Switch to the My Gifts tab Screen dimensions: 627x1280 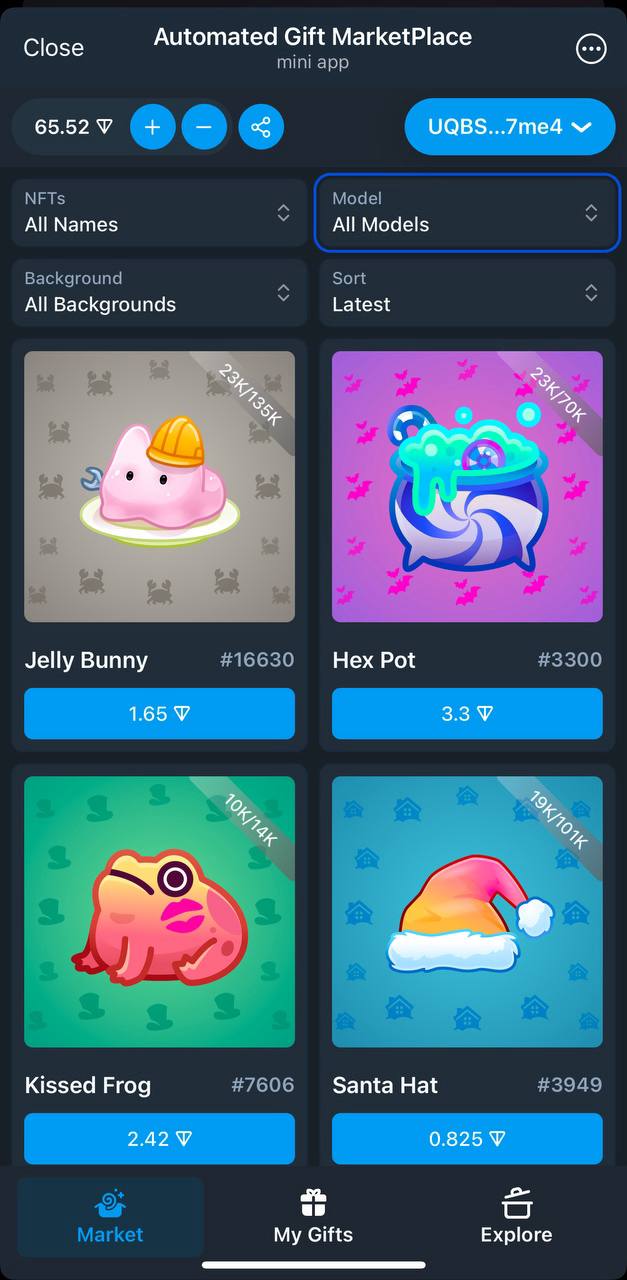point(313,1217)
